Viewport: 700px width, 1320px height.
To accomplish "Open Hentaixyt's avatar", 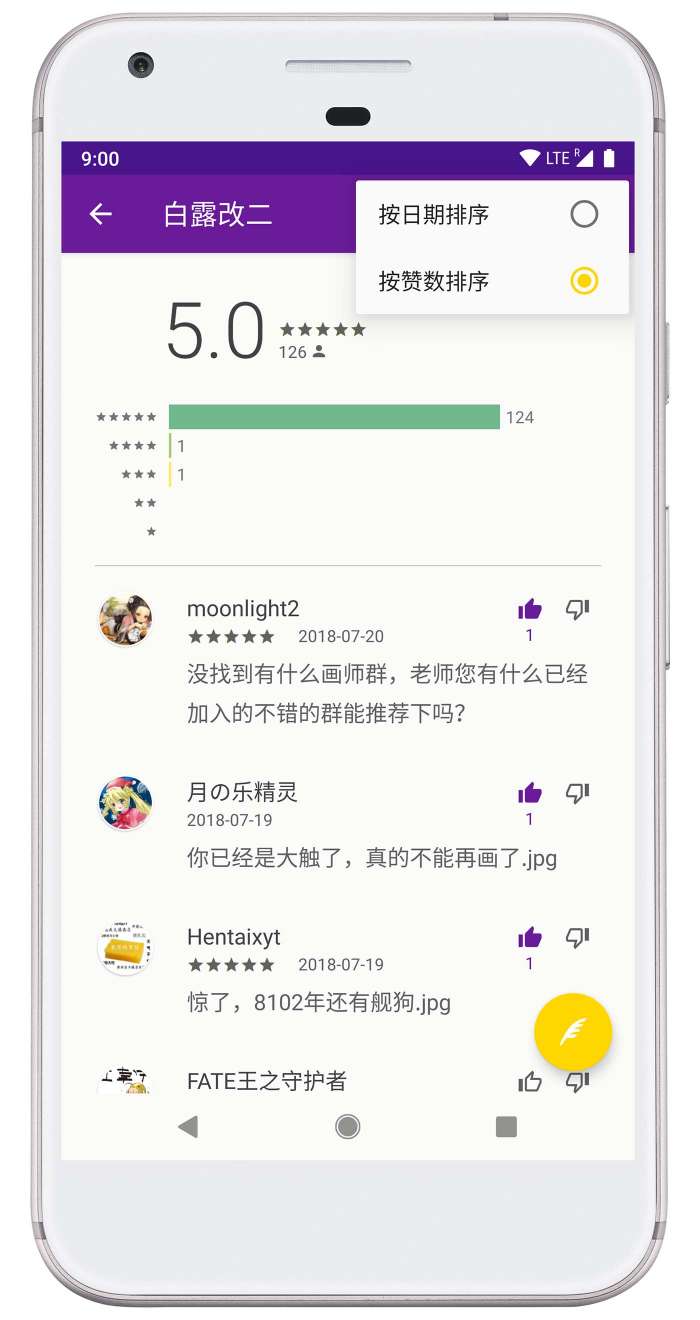I will click(x=125, y=948).
